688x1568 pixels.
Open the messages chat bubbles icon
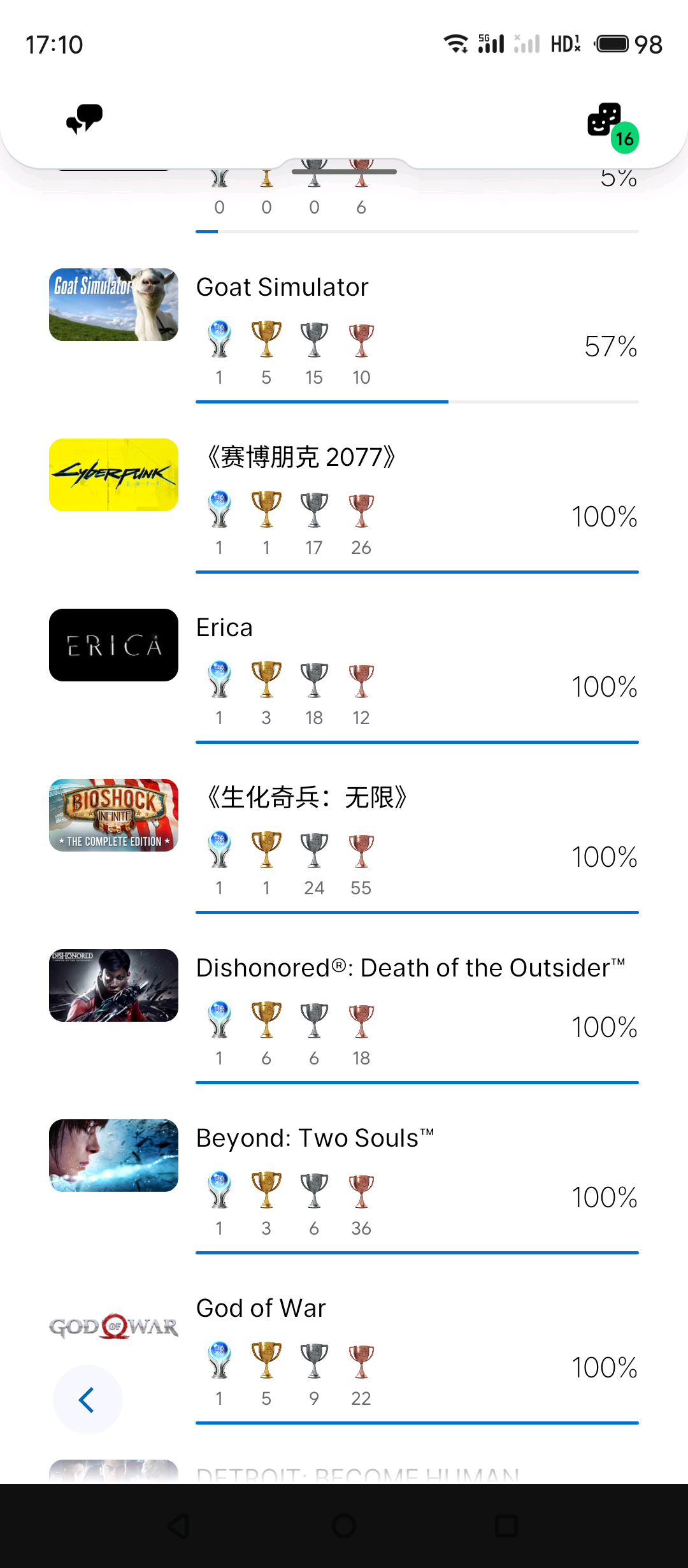(x=84, y=119)
